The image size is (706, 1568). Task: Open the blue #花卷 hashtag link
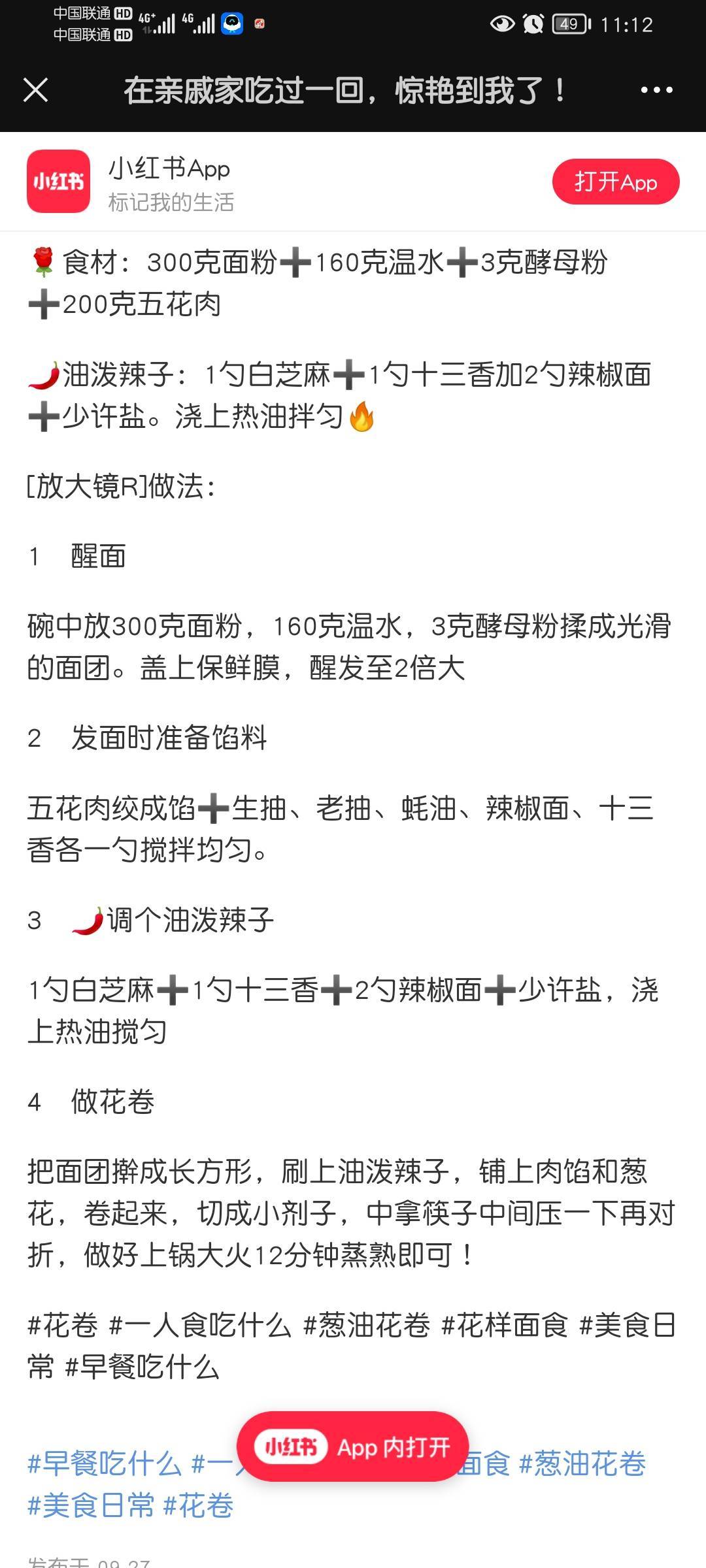198,1506
